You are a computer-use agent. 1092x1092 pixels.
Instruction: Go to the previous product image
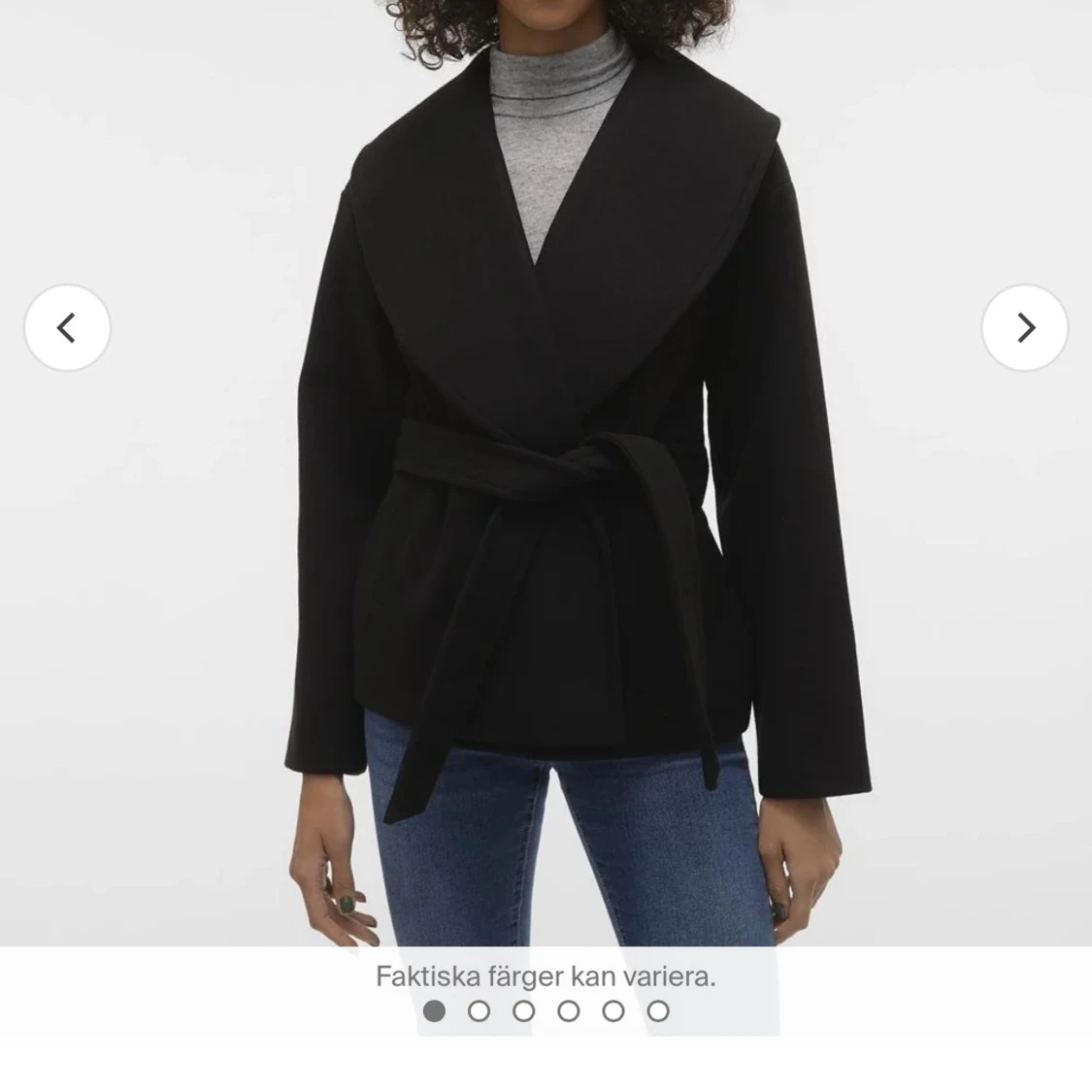click(67, 328)
